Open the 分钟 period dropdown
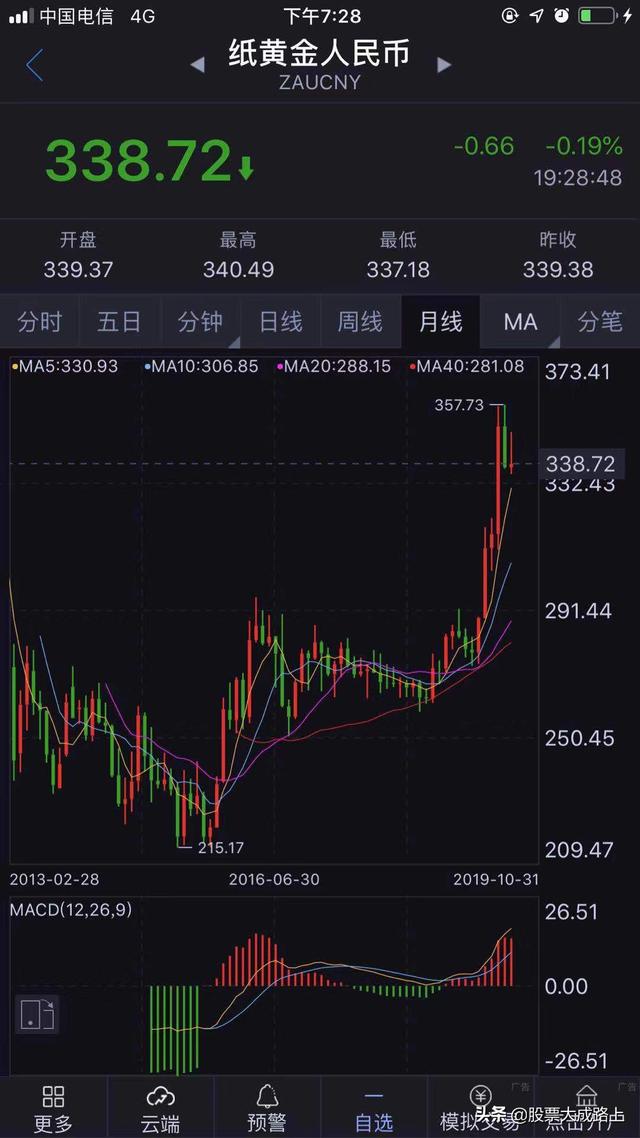Screen dimensions: 640x1138 point(200,322)
